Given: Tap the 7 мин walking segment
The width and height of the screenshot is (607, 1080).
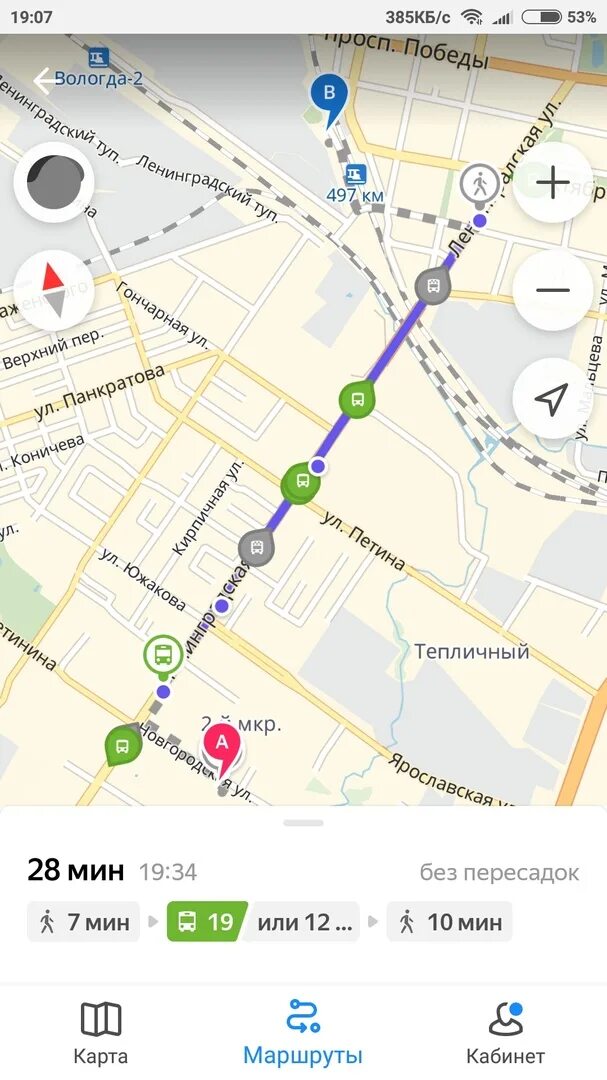Looking at the screenshot, I should coord(83,922).
